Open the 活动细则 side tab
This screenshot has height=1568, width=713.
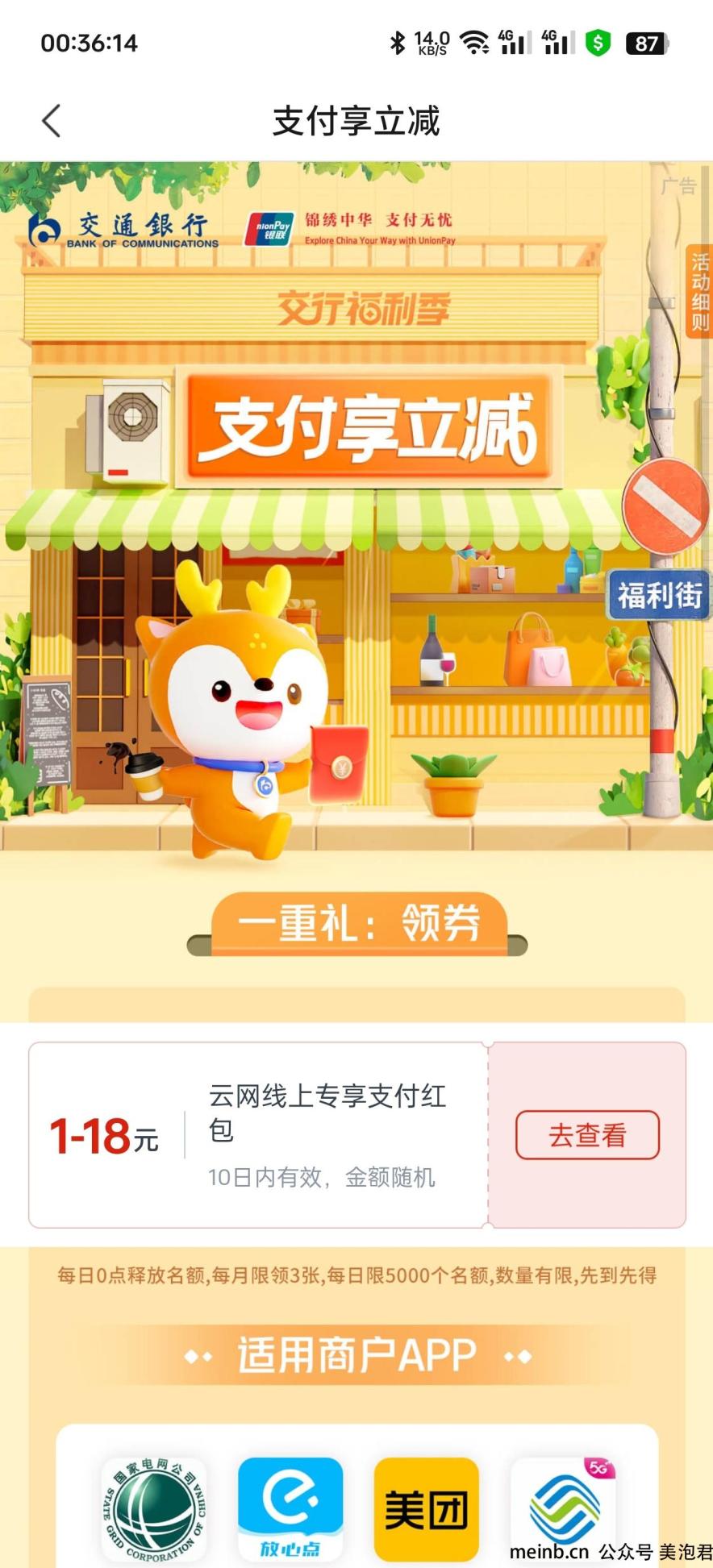point(698,292)
